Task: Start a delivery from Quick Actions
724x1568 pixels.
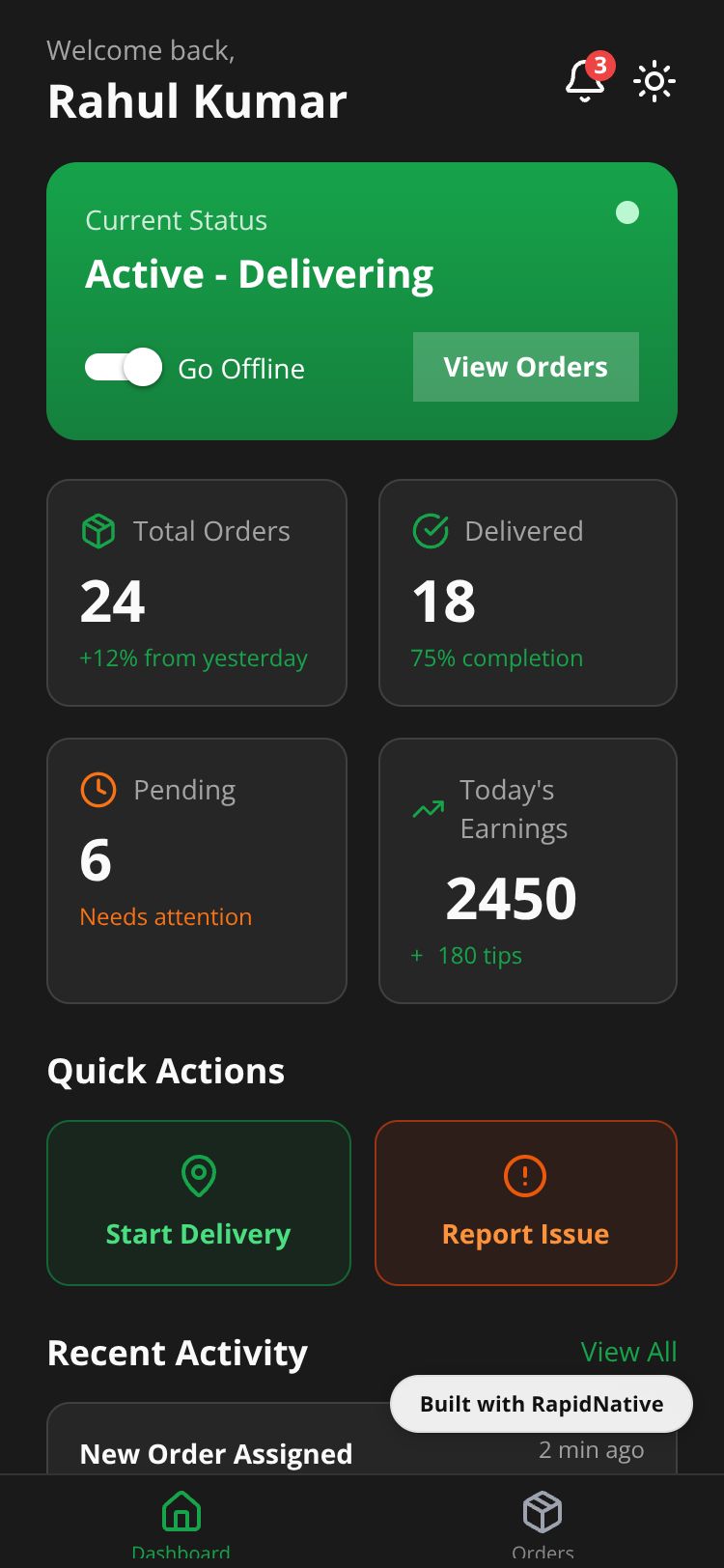Action: [198, 1203]
